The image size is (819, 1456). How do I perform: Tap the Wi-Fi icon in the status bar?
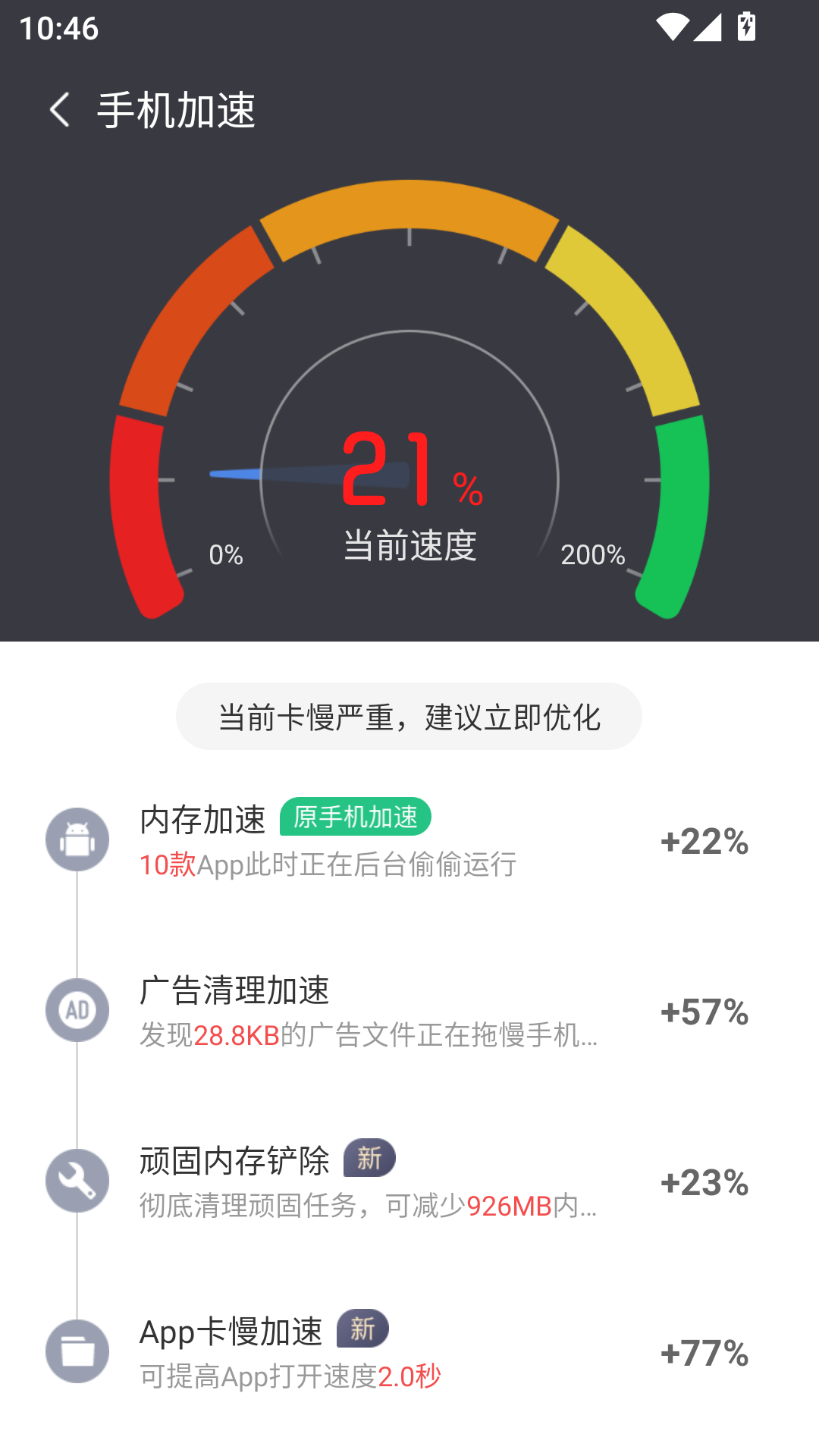(672, 25)
